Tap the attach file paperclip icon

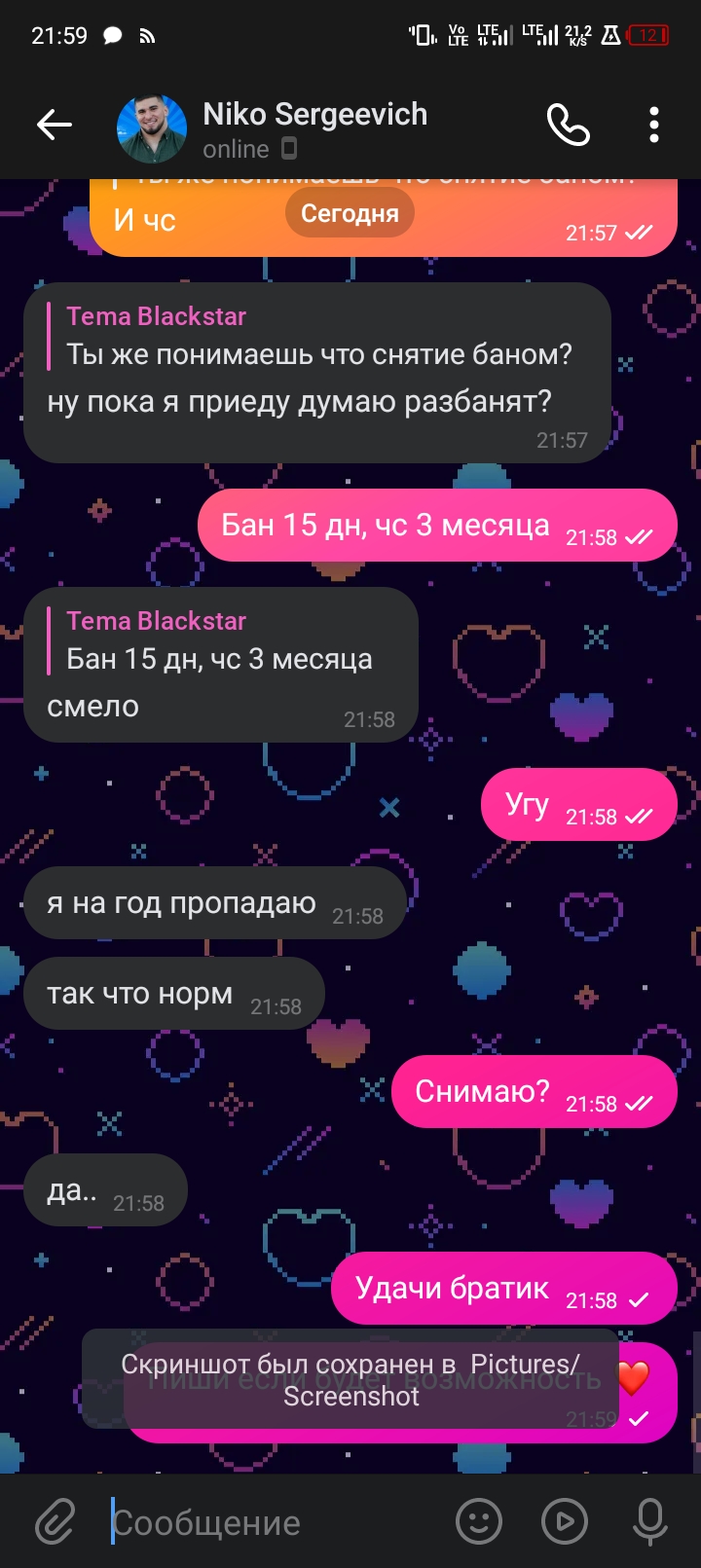click(55, 1520)
